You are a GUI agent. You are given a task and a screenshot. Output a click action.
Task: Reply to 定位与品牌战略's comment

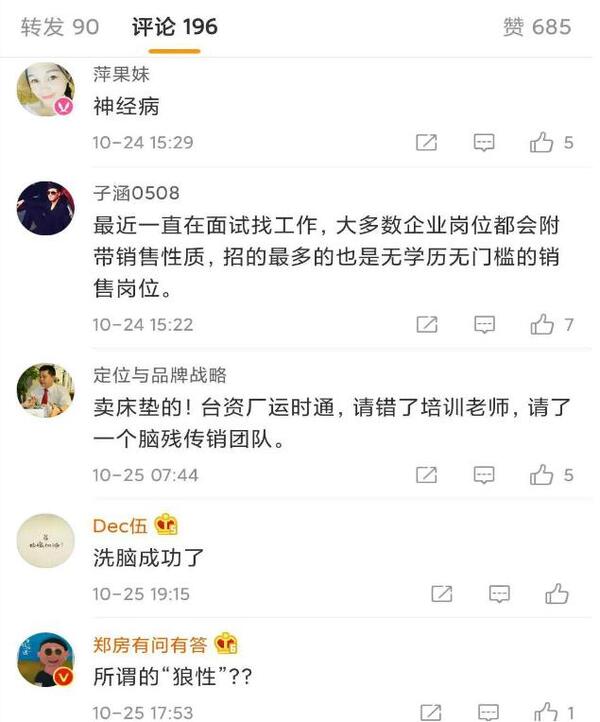tap(484, 474)
